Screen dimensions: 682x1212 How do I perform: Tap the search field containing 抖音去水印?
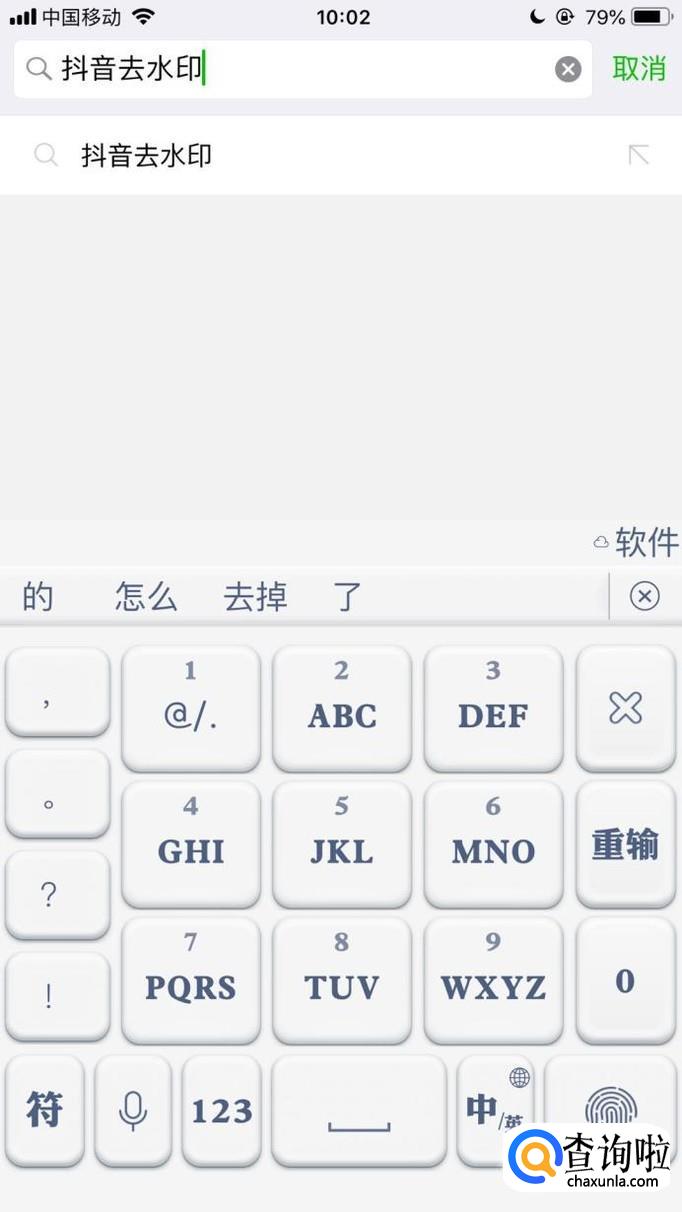click(300, 69)
